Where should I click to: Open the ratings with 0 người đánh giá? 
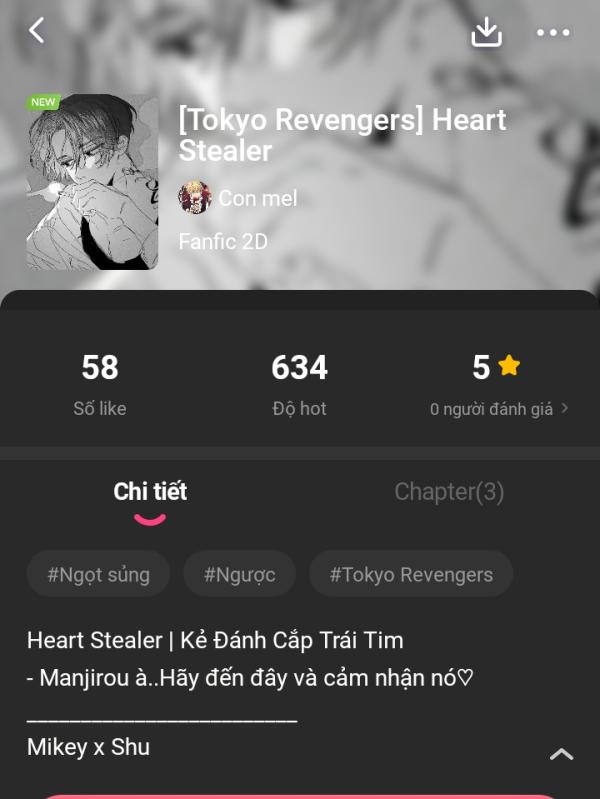(x=499, y=409)
